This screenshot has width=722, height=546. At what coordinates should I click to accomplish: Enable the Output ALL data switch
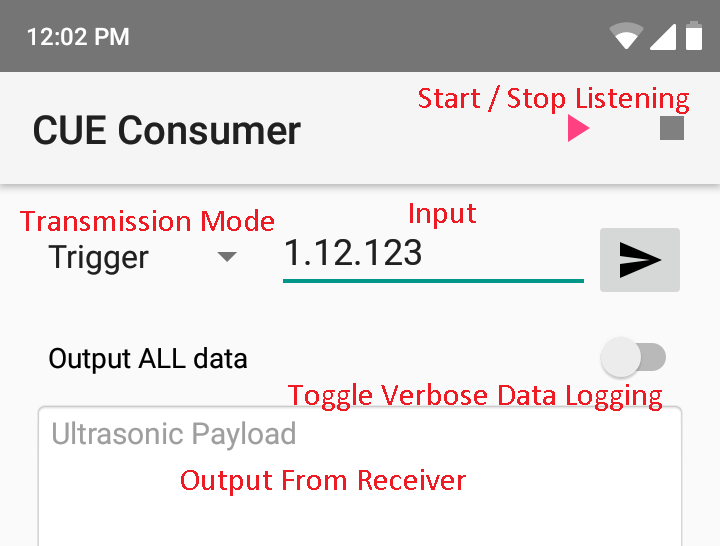click(x=634, y=357)
